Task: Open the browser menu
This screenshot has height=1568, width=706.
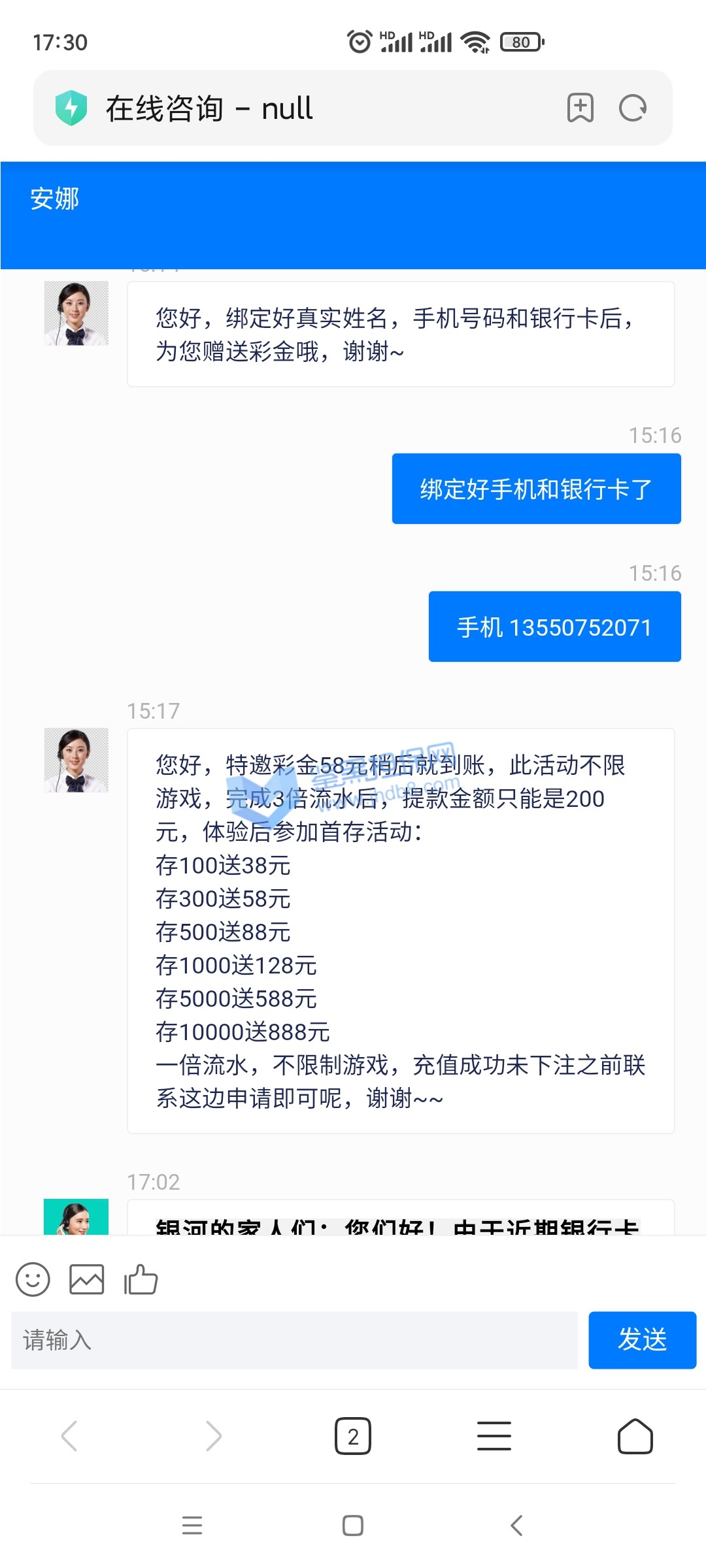Action: (494, 1436)
